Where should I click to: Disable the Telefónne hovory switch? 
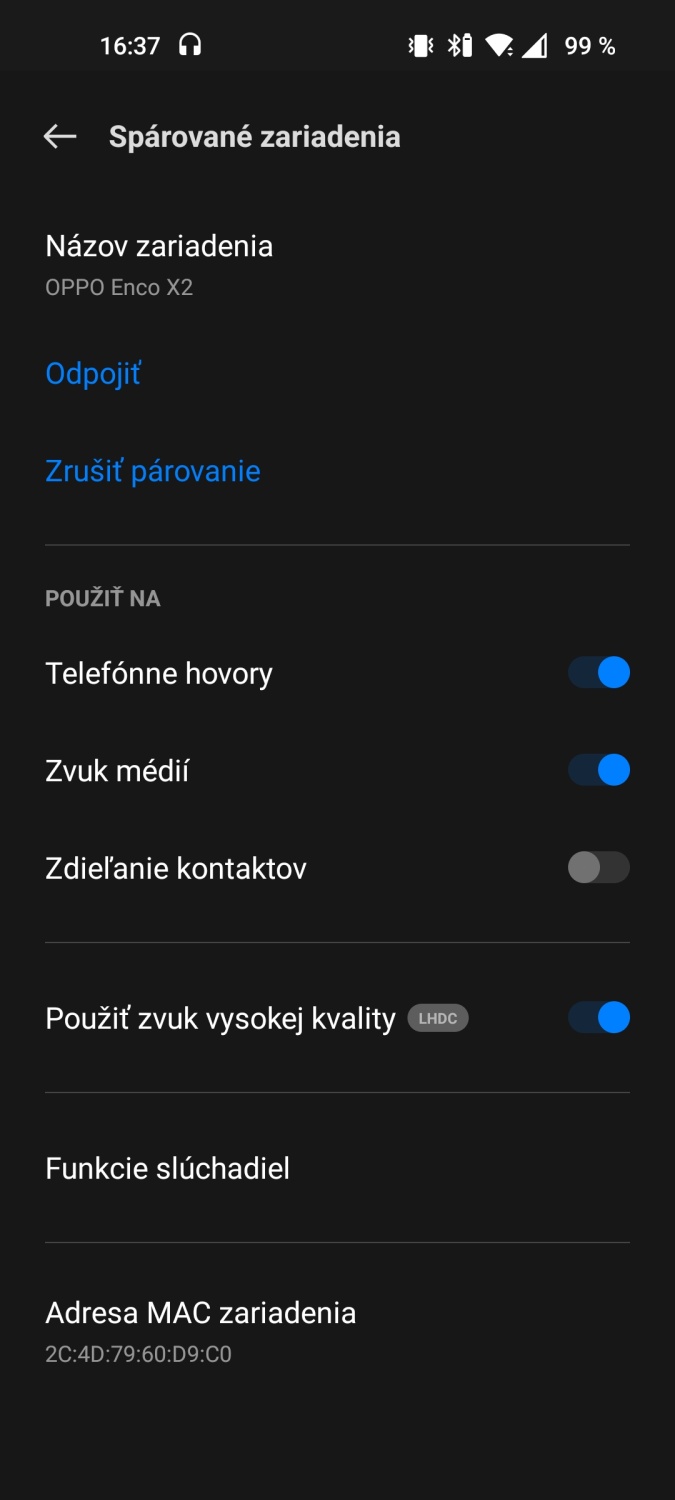[x=598, y=673]
